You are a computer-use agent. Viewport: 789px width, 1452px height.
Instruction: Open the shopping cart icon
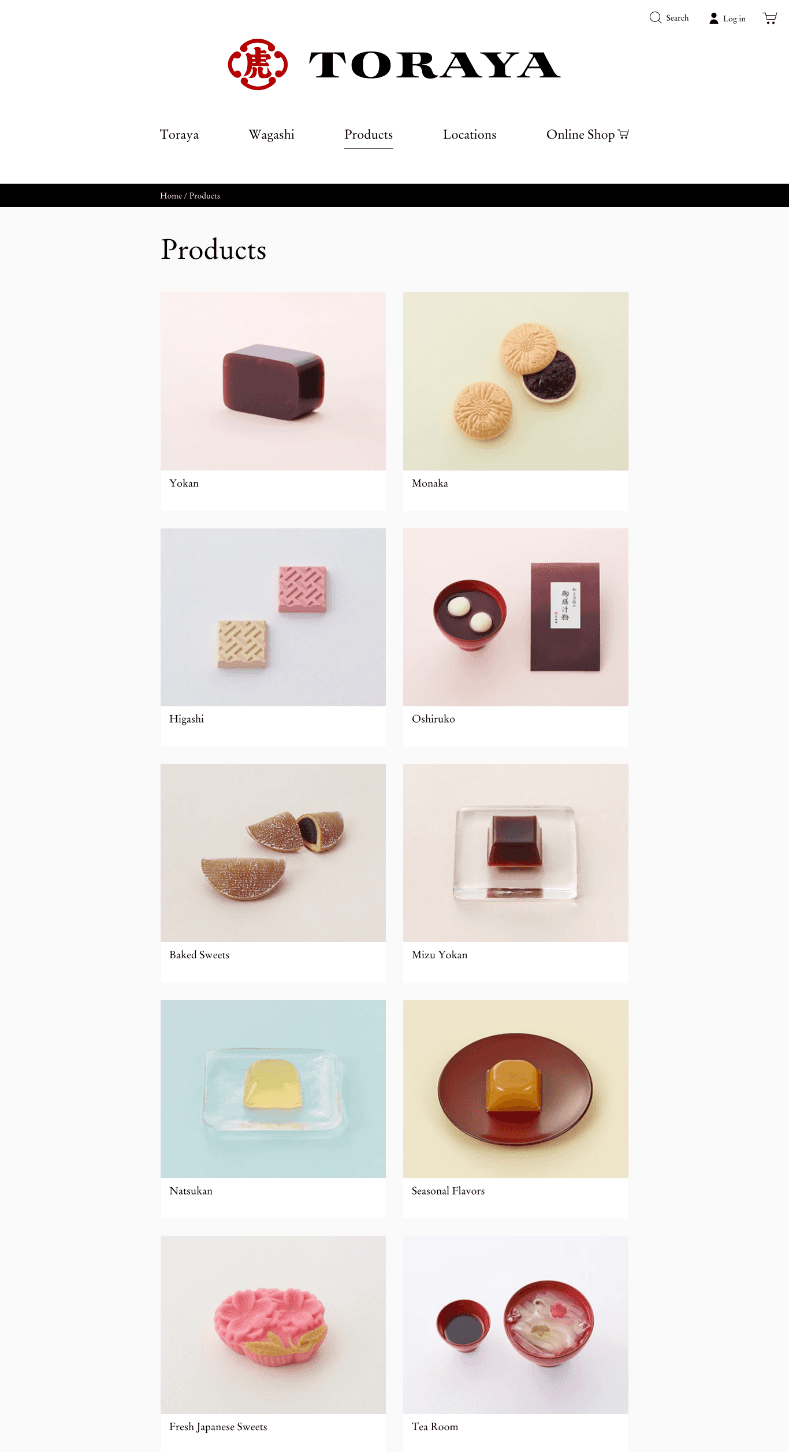point(770,18)
